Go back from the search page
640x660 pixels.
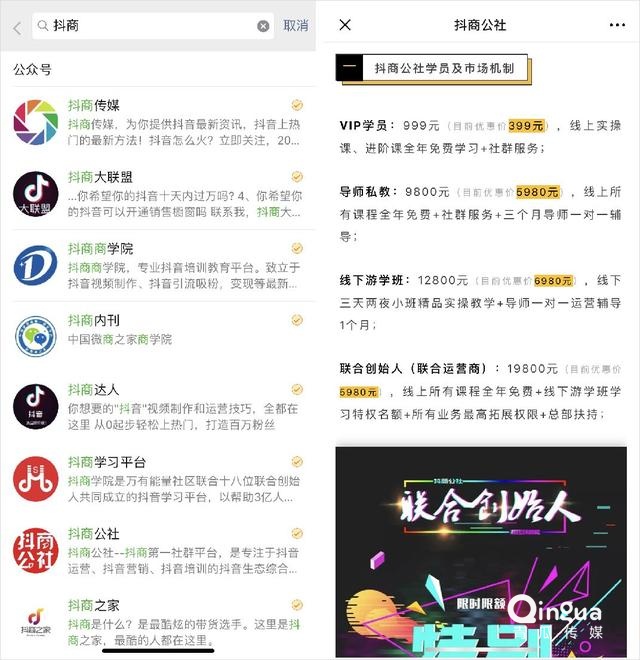coord(16,27)
